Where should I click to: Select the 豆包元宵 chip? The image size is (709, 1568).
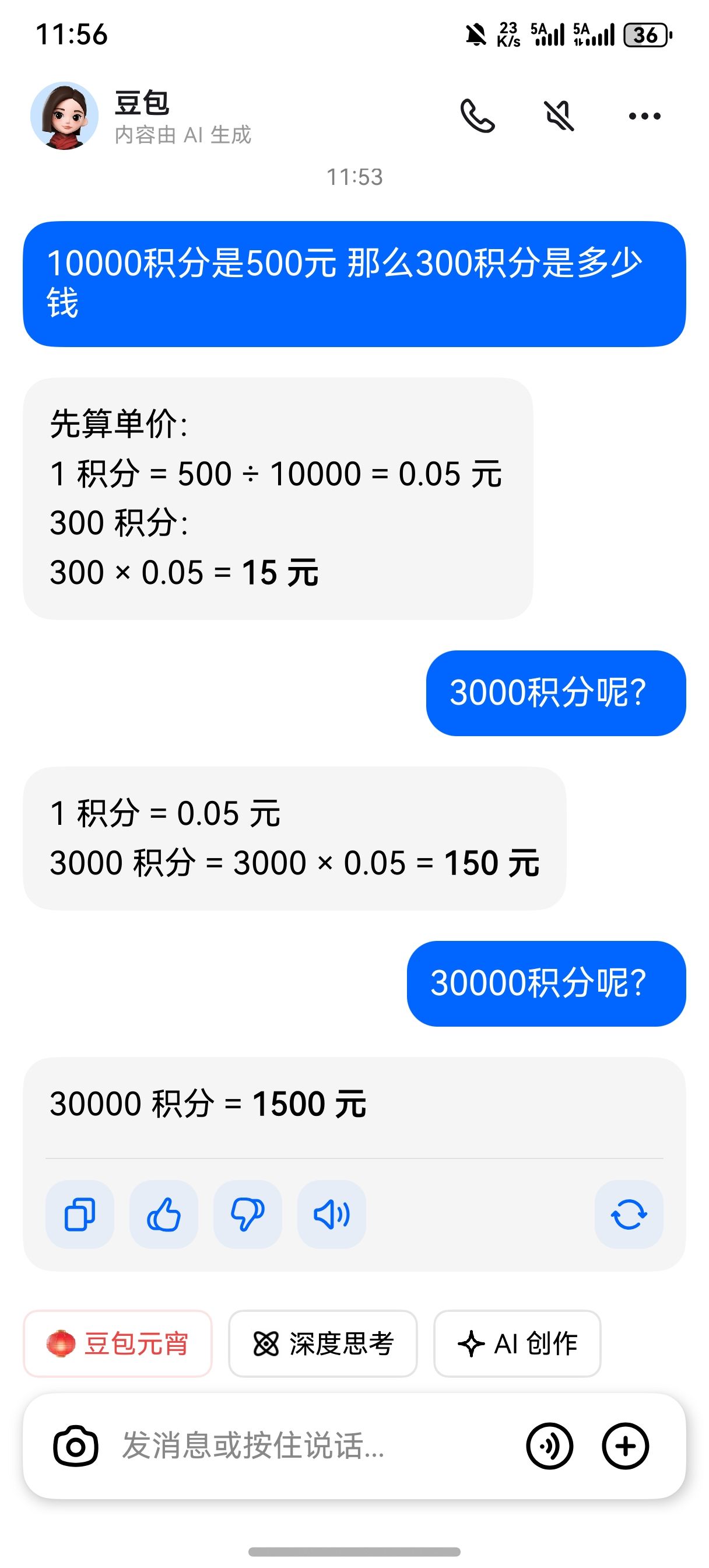(x=117, y=1343)
